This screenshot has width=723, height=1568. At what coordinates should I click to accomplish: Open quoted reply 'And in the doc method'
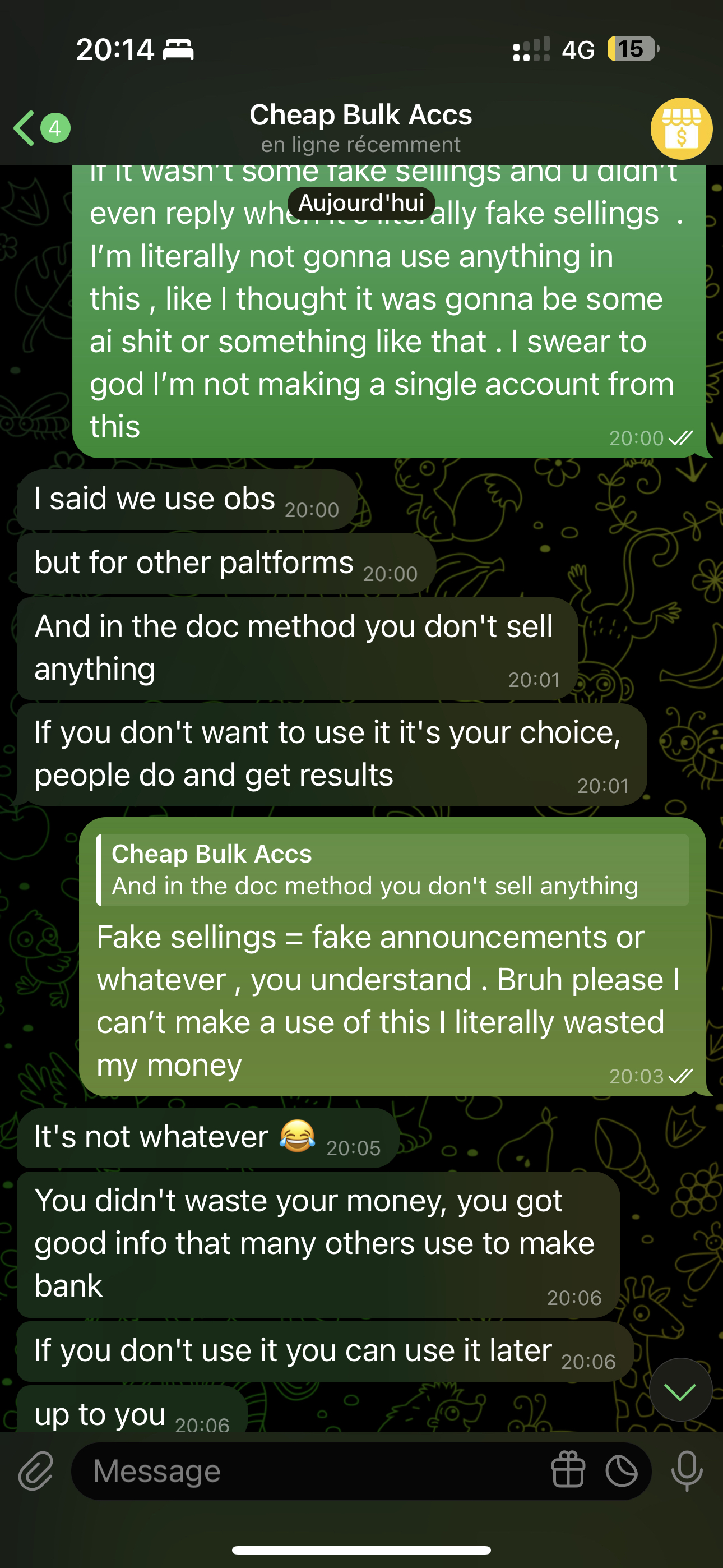click(x=392, y=870)
